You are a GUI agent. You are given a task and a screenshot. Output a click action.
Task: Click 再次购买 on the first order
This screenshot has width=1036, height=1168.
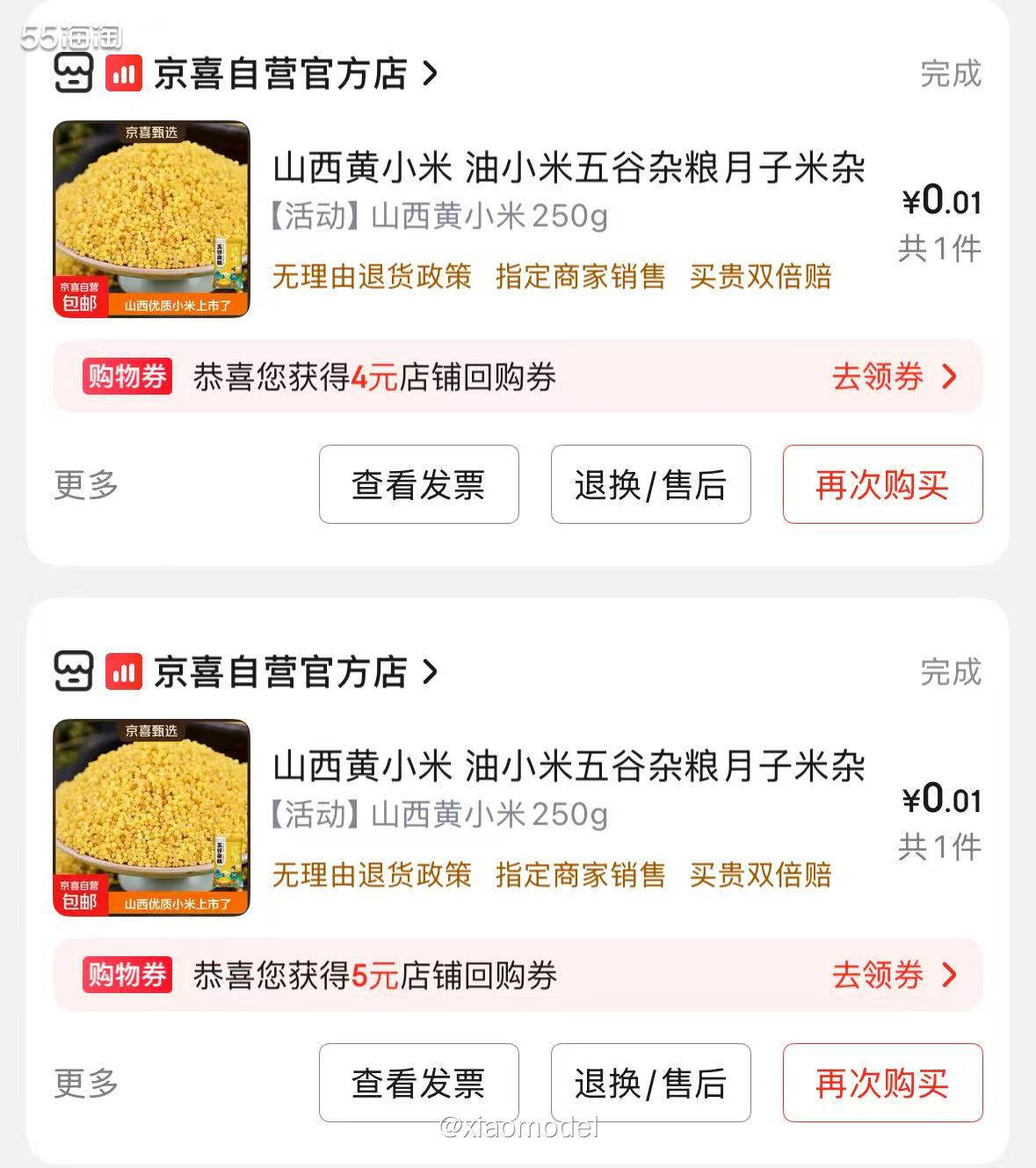coord(882,485)
